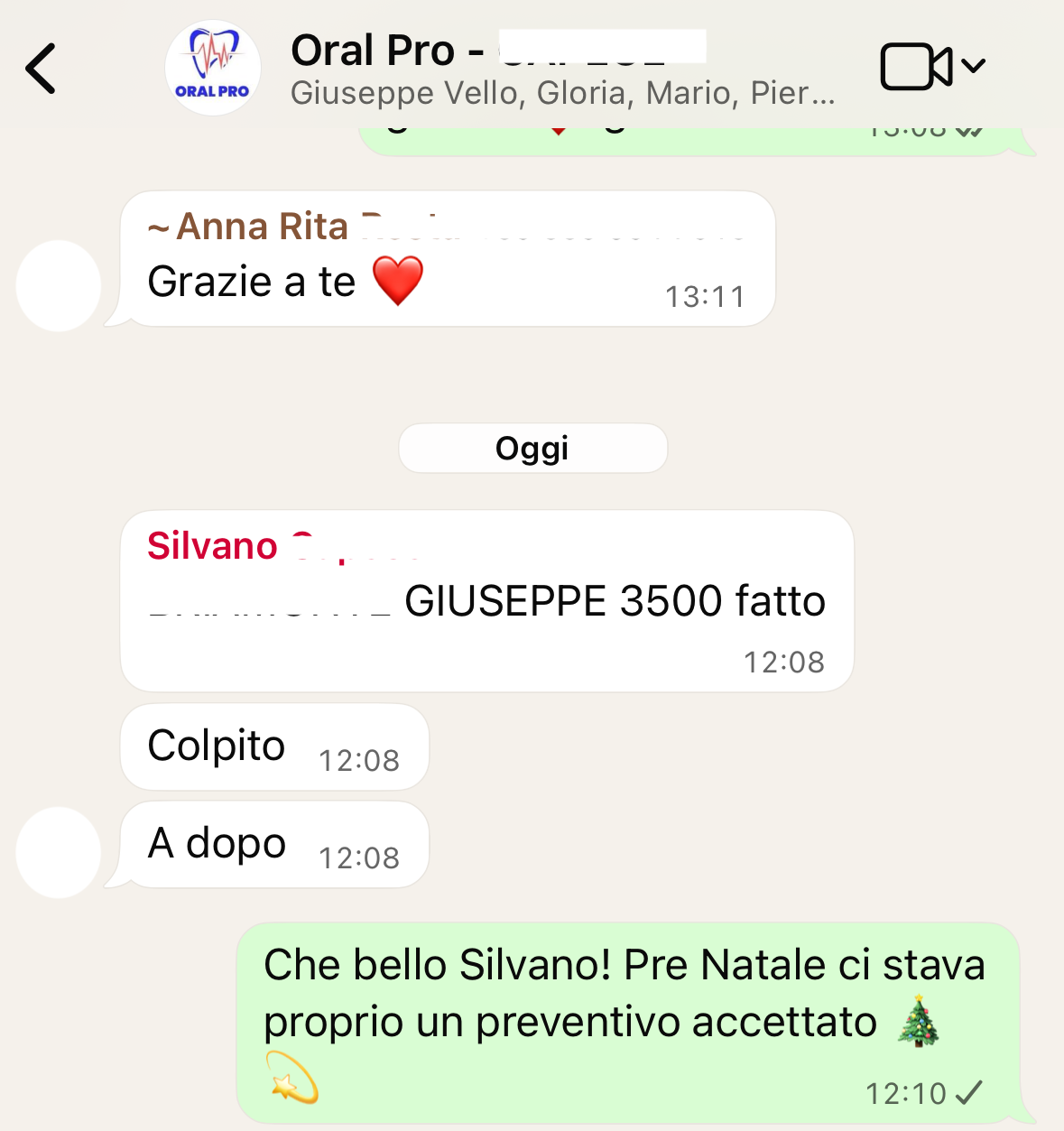
Task: Open avatar next to A dopo message
Action: pos(59,851)
